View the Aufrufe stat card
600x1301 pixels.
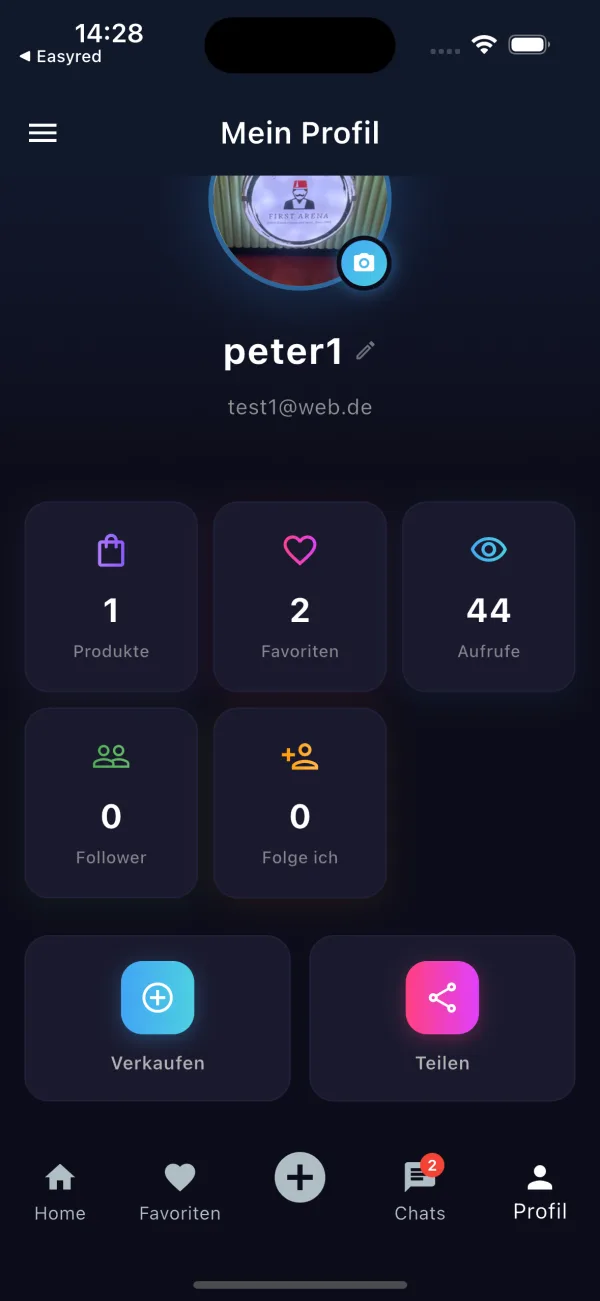coord(489,597)
